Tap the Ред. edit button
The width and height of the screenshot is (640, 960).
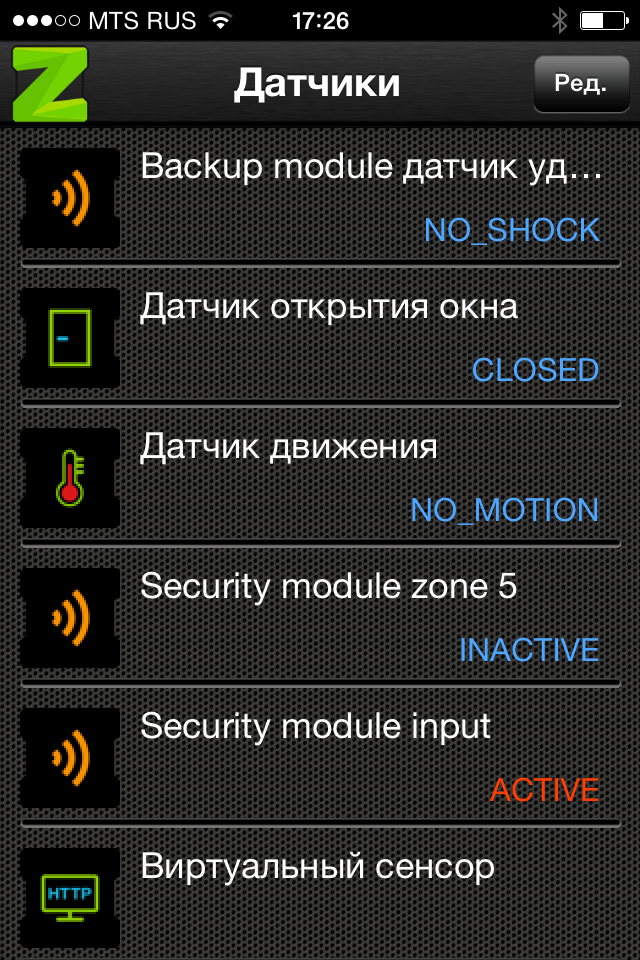click(x=581, y=83)
